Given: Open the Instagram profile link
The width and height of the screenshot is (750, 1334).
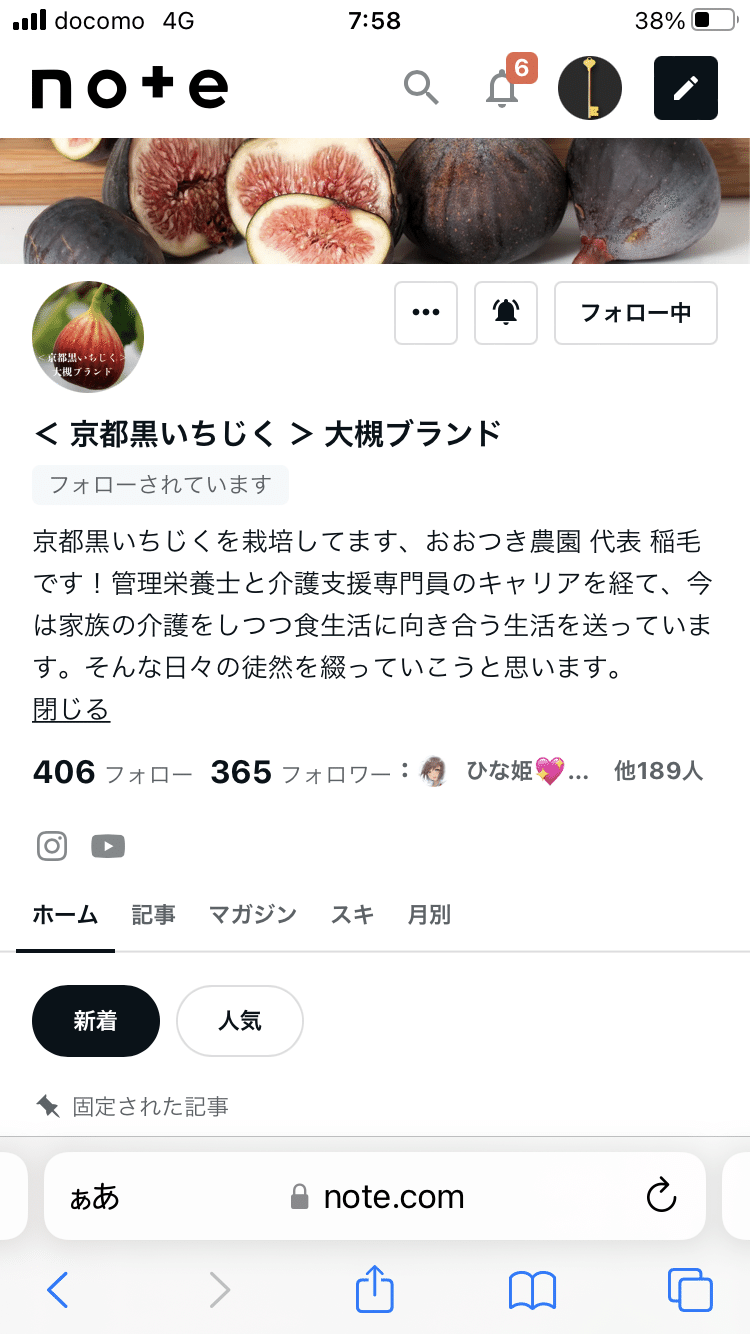Looking at the screenshot, I should (52, 845).
